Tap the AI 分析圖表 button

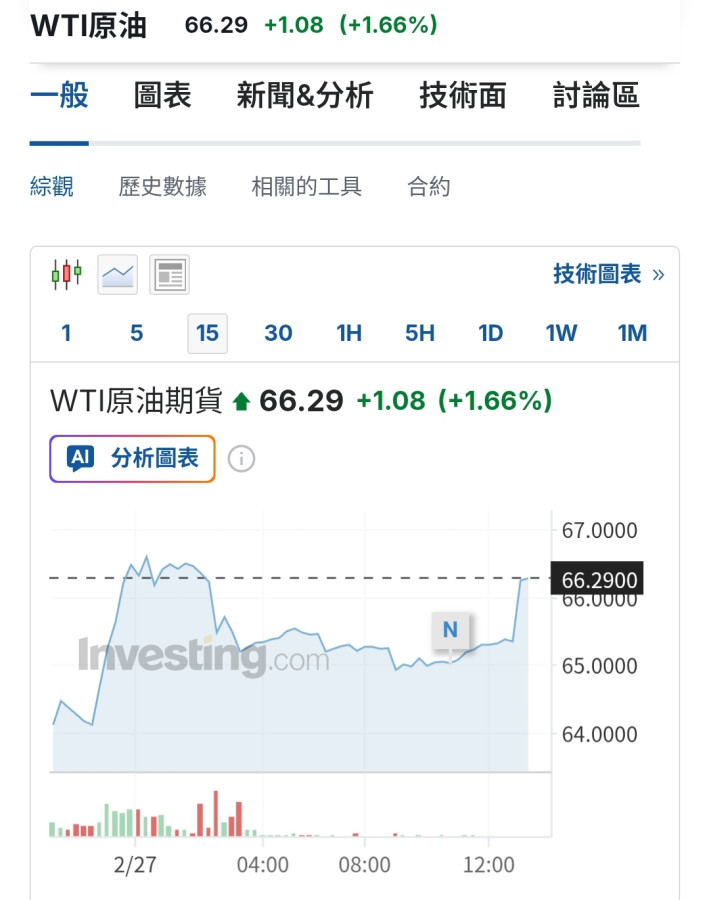(x=132, y=459)
